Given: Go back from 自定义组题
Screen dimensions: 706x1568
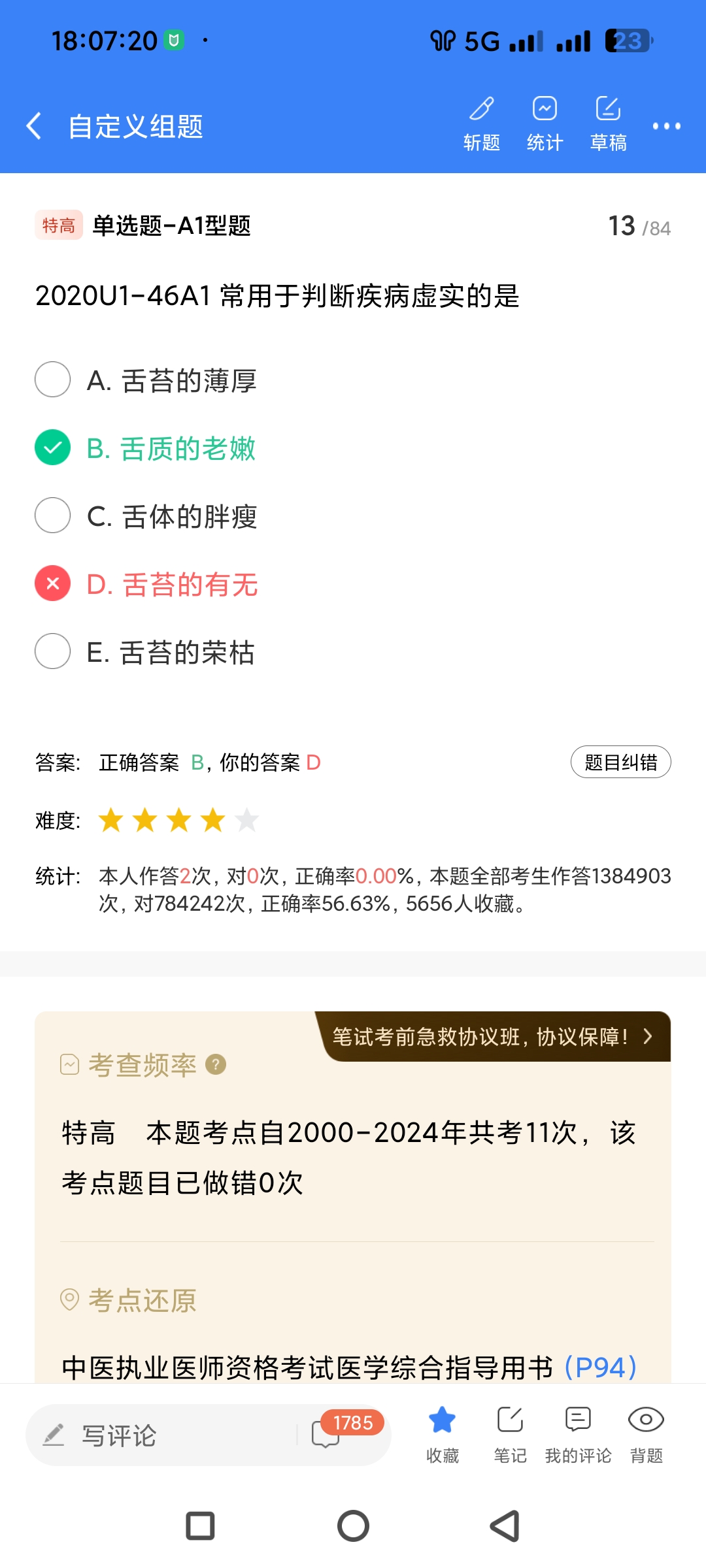Looking at the screenshot, I should click(34, 125).
